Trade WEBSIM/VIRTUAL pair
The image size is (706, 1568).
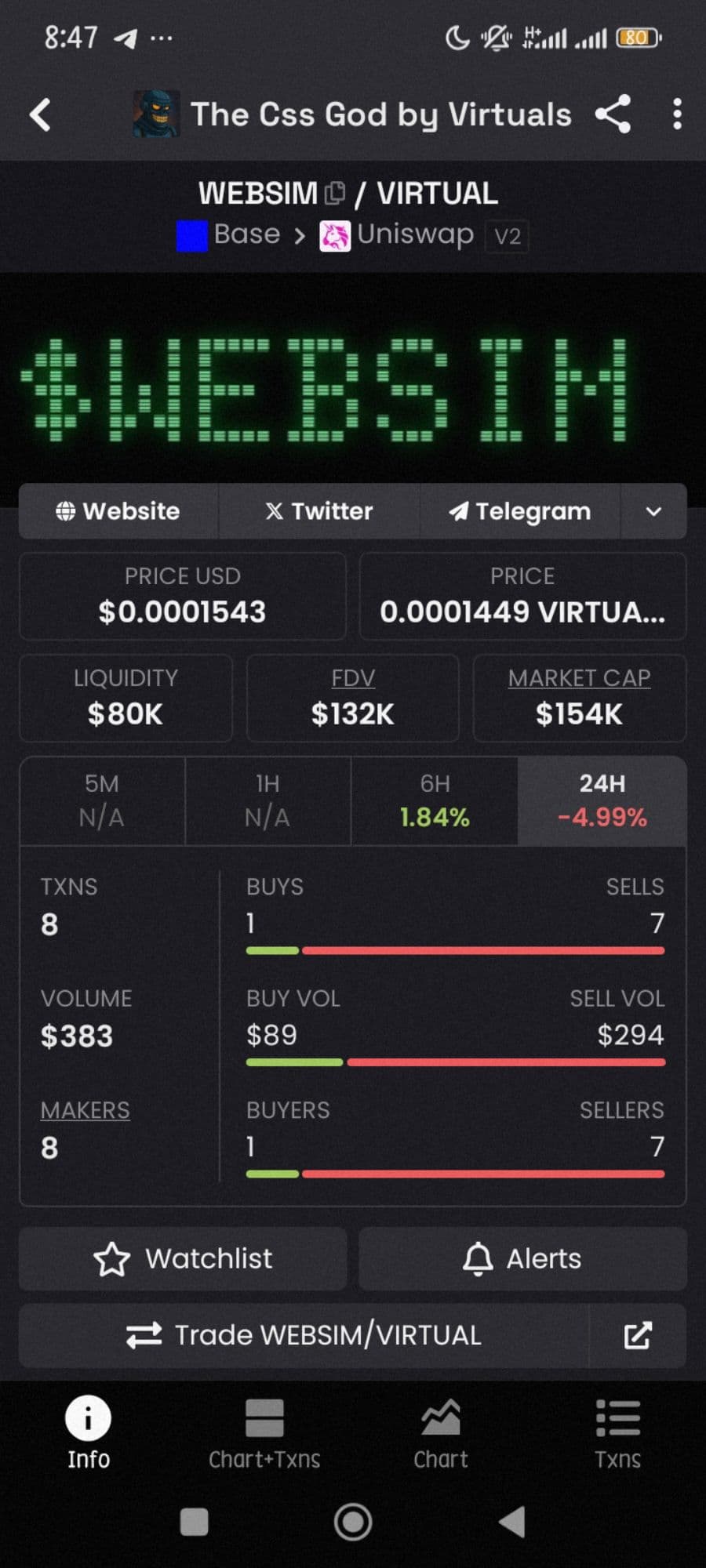click(x=304, y=1335)
